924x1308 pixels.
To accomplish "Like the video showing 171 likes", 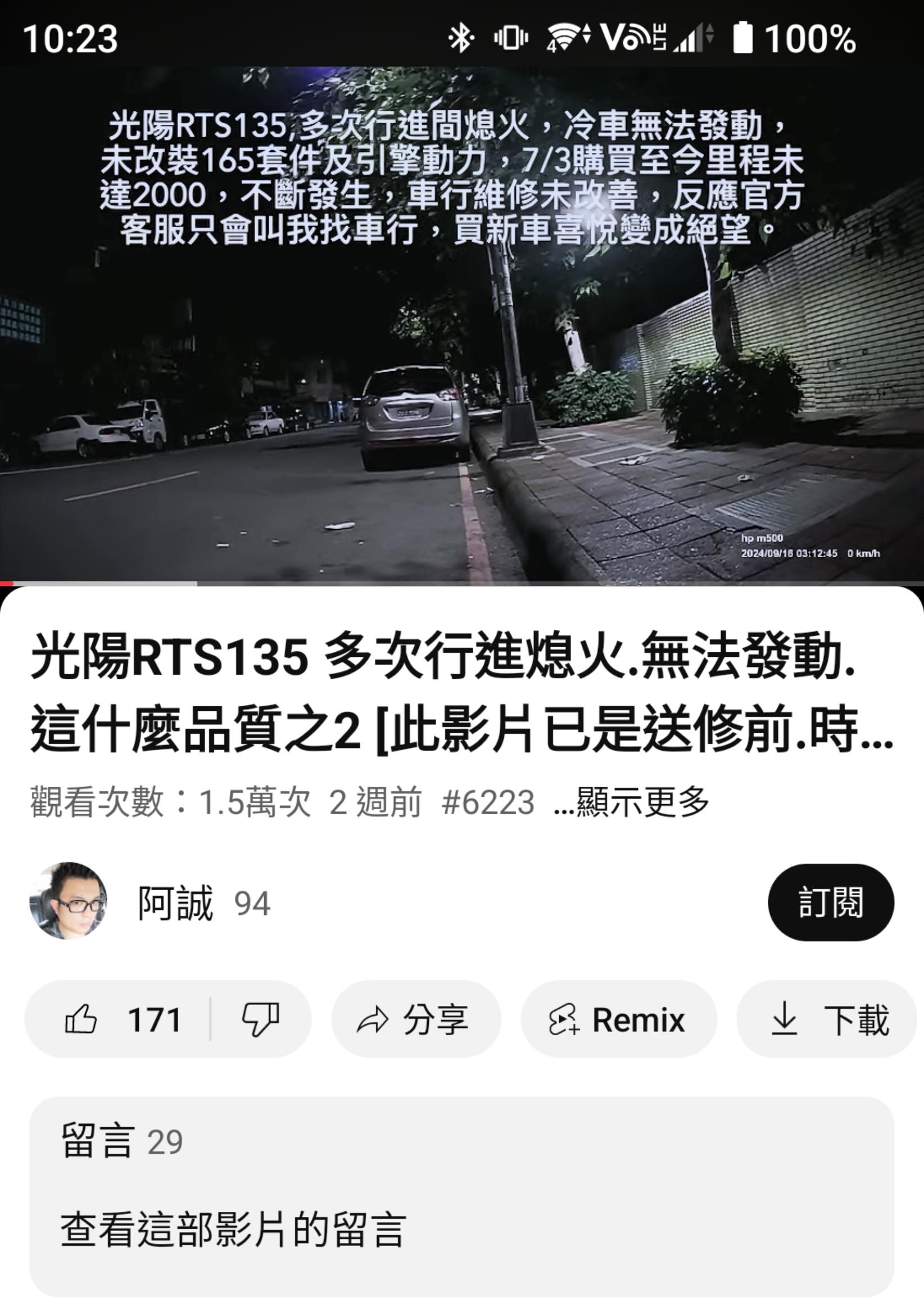I will [x=123, y=1019].
